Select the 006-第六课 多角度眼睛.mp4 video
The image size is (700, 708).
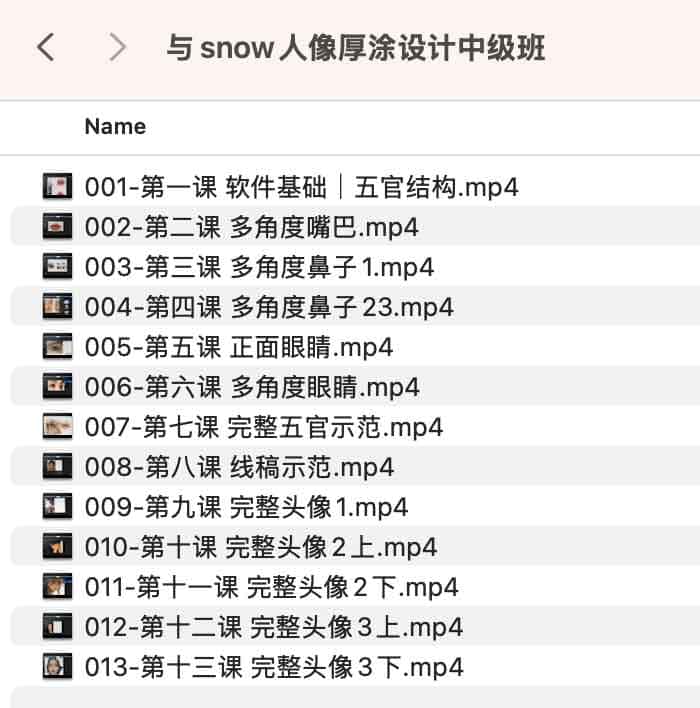click(252, 387)
